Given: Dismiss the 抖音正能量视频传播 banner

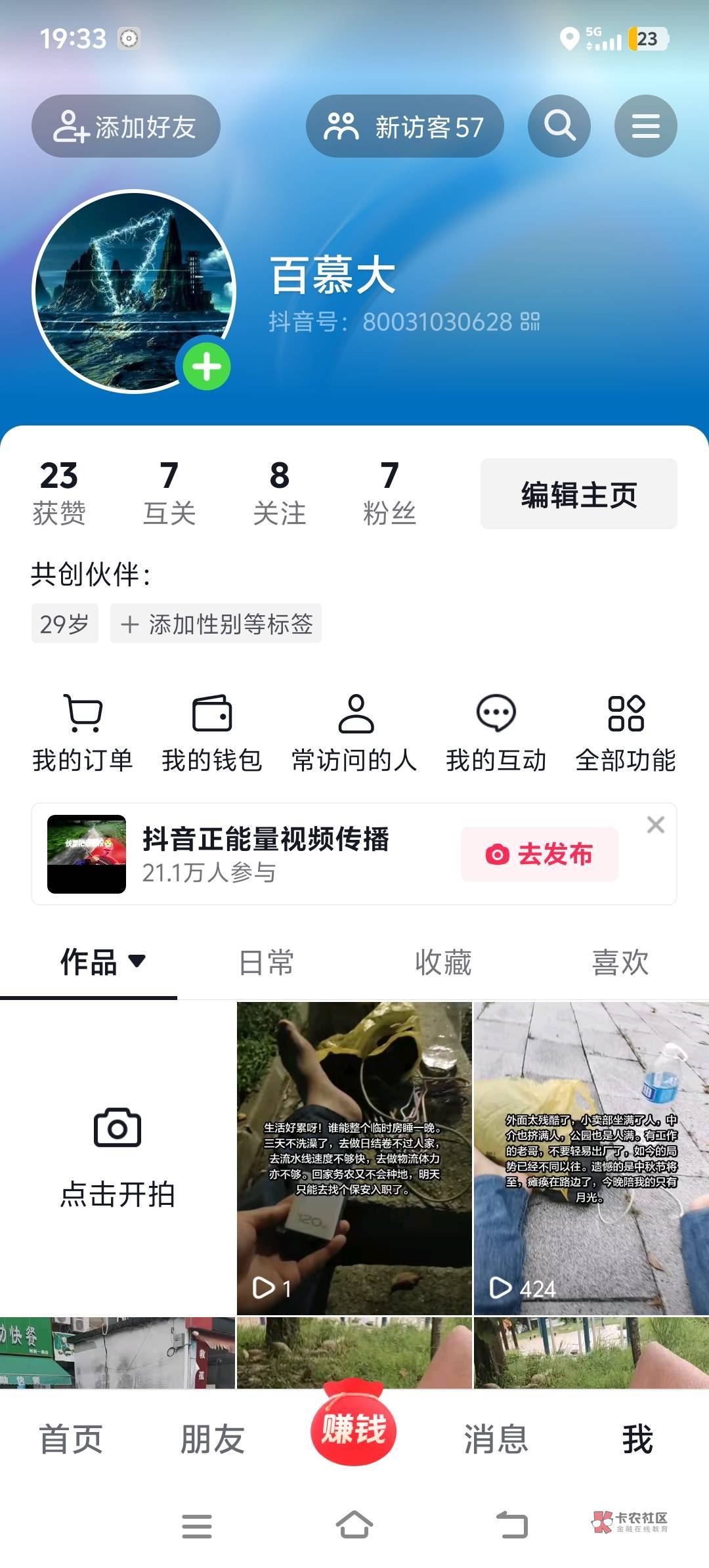Looking at the screenshot, I should pos(656,825).
